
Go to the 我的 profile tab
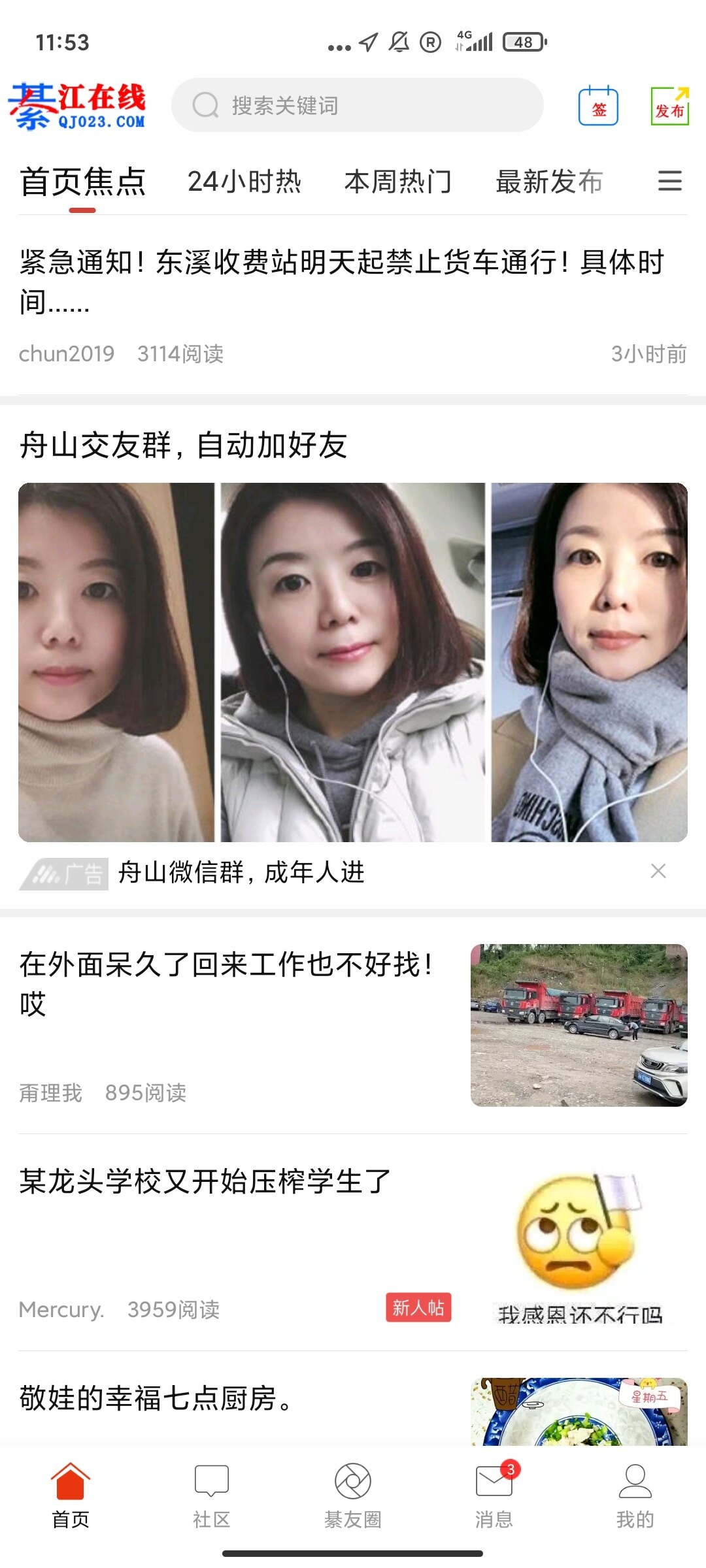pos(635,1495)
